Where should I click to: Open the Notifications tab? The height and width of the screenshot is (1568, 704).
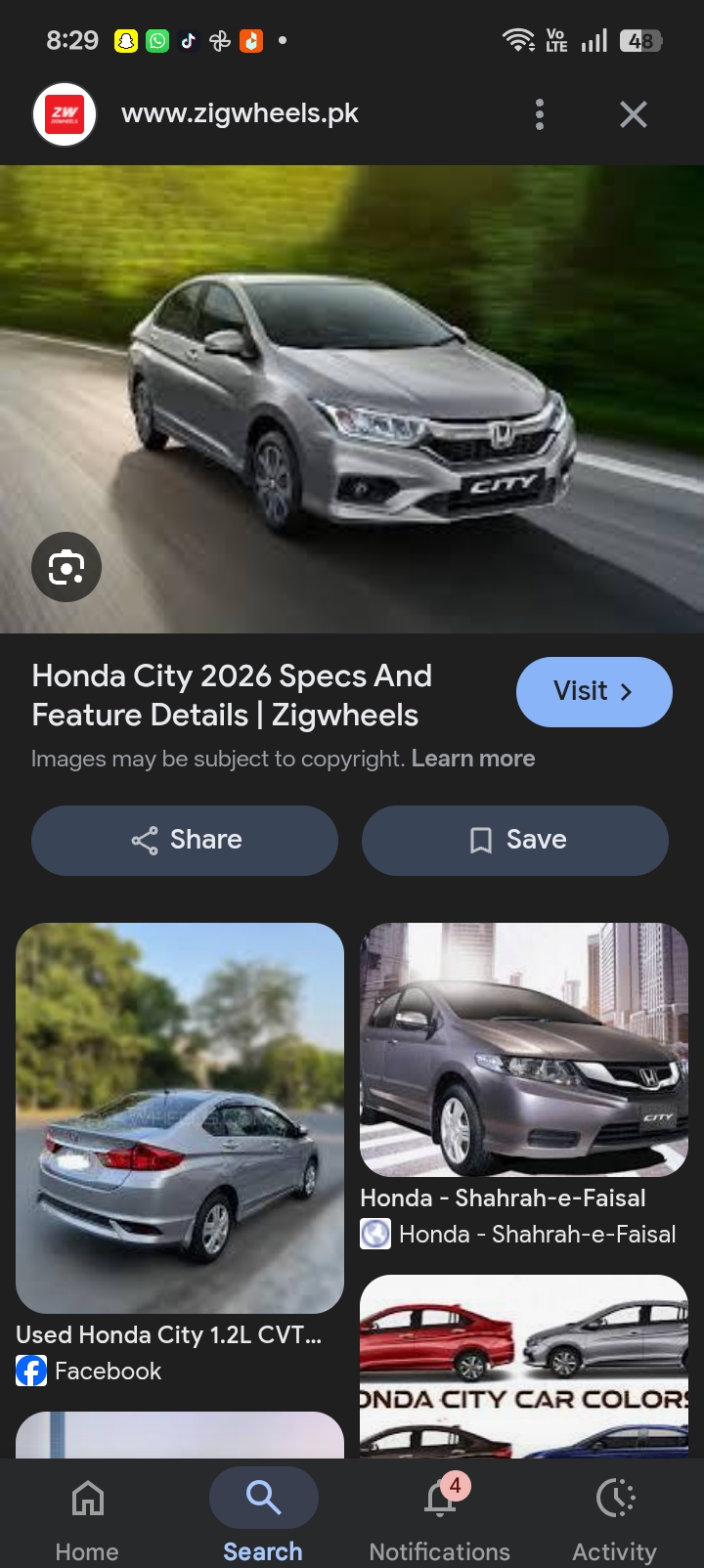click(x=439, y=1515)
